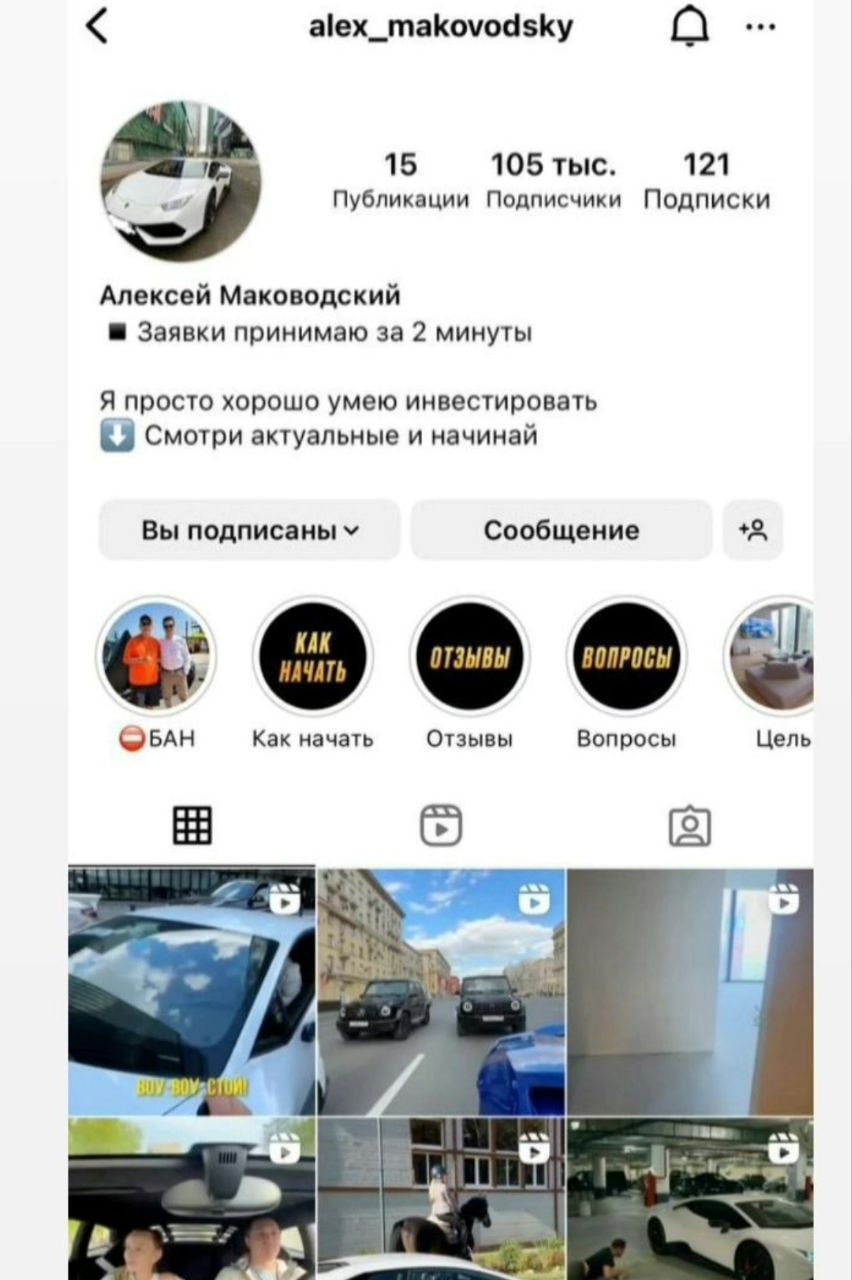Expand the Вы подписаны dropdown
The width and height of the screenshot is (852, 1280).
click(x=249, y=530)
